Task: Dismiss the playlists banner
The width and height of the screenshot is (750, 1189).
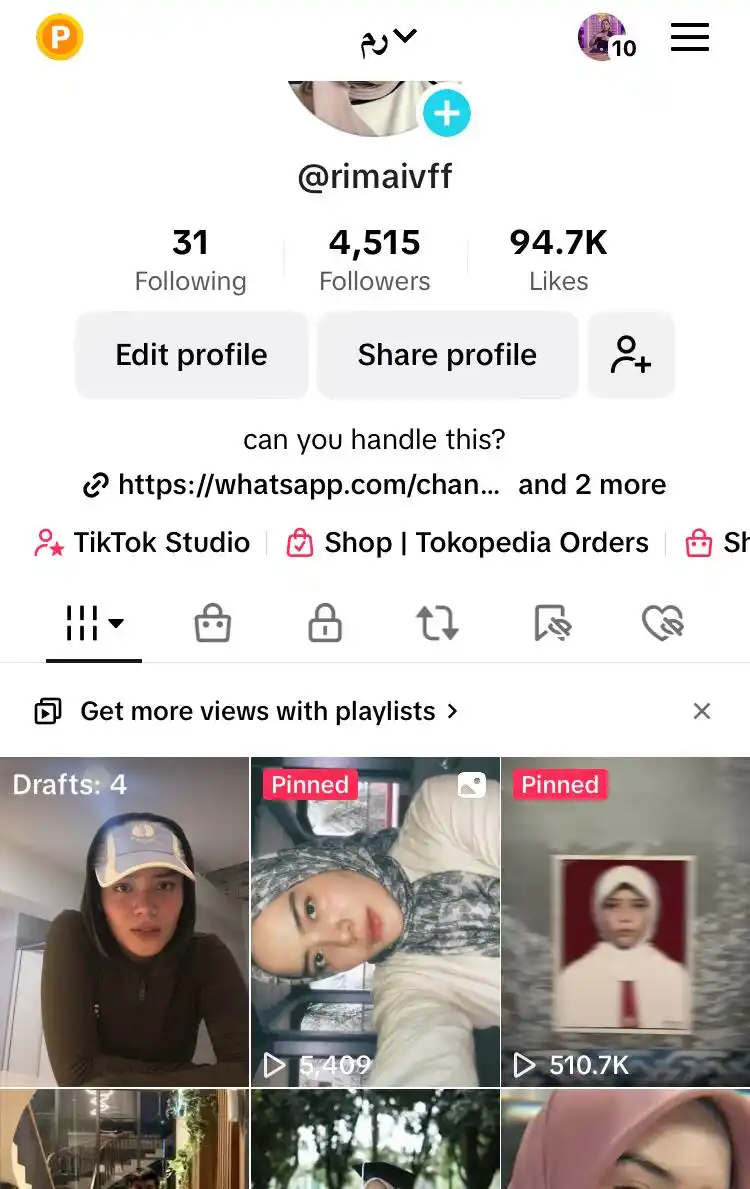Action: click(x=702, y=711)
